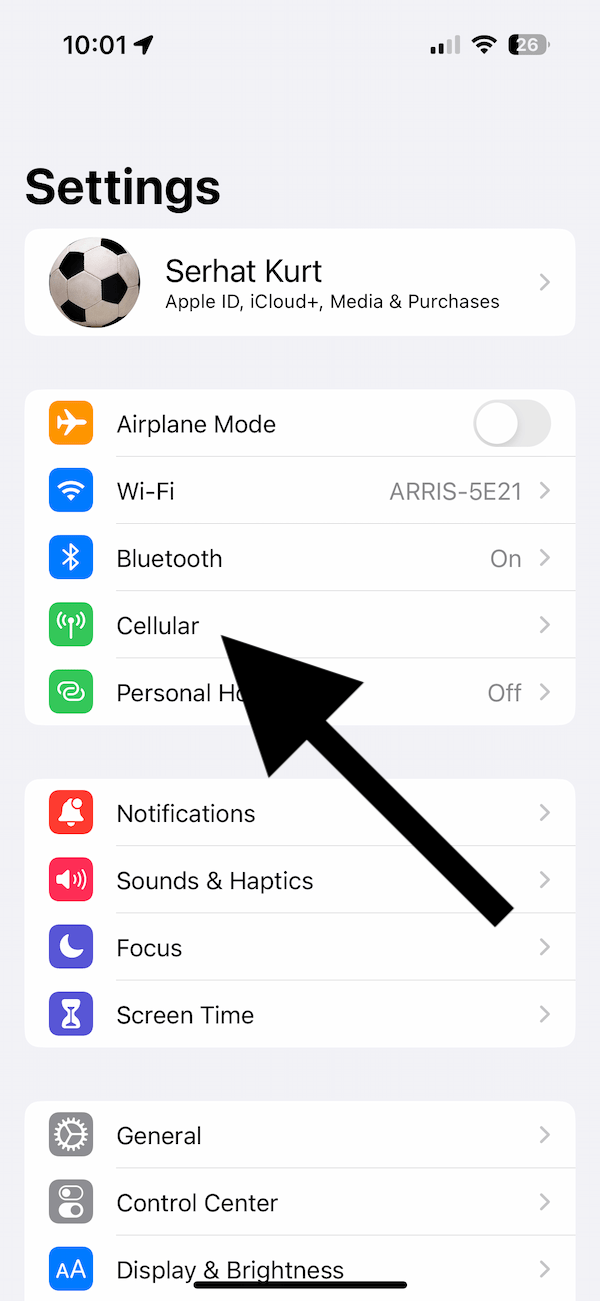Select the Focus row
Viewport: 600px width, 1301px height.
tap(300, 947)
